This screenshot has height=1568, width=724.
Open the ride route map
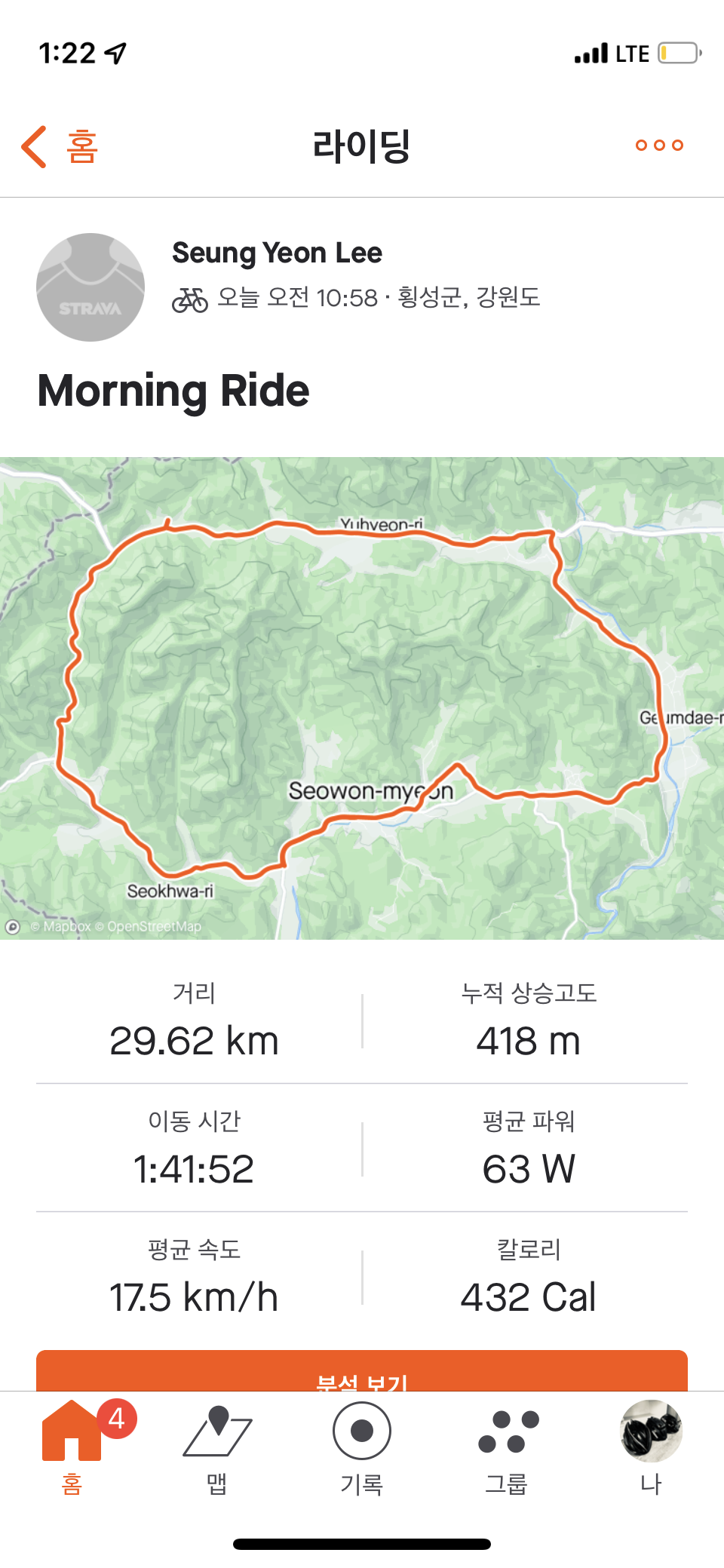coord(362,698)
